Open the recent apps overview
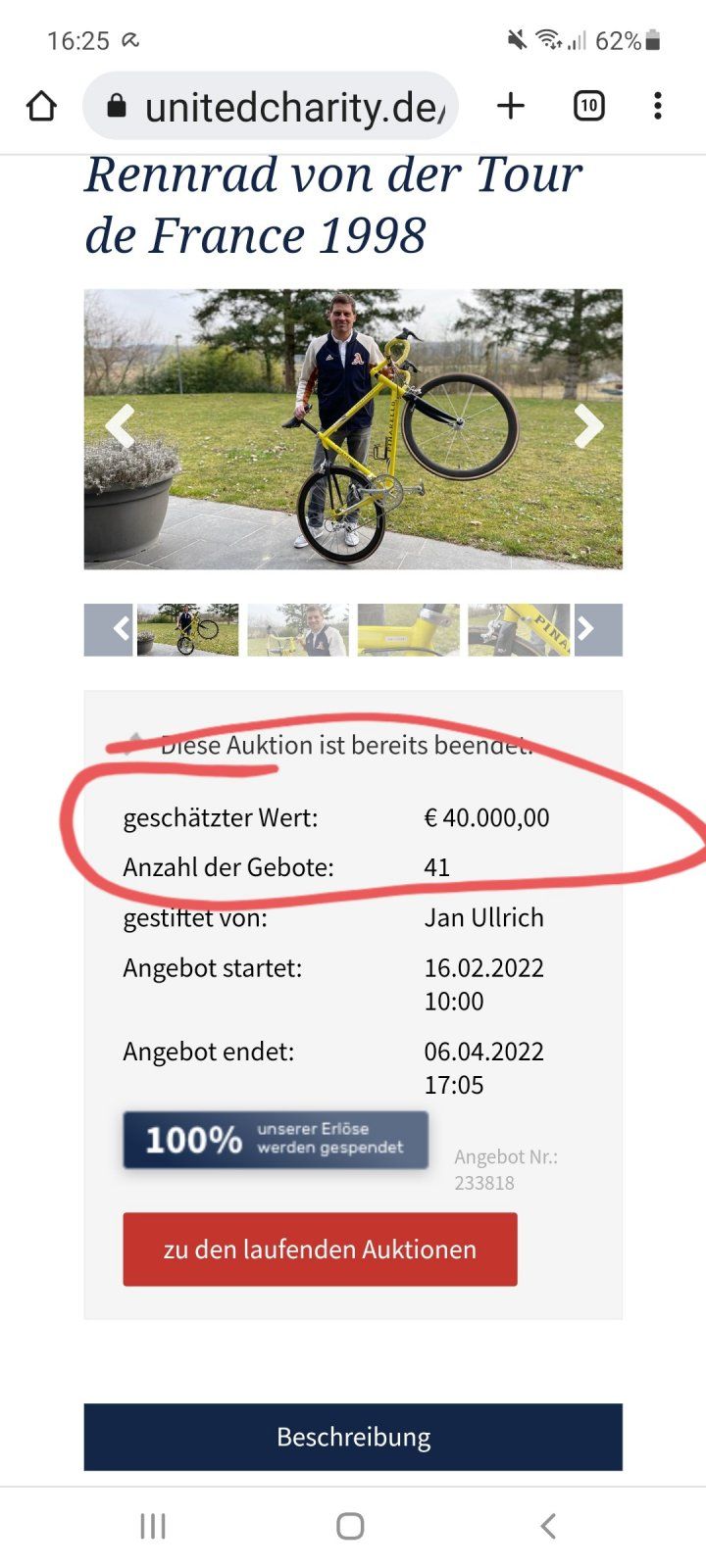The image size is (706, 1568). click(153, 1526)
